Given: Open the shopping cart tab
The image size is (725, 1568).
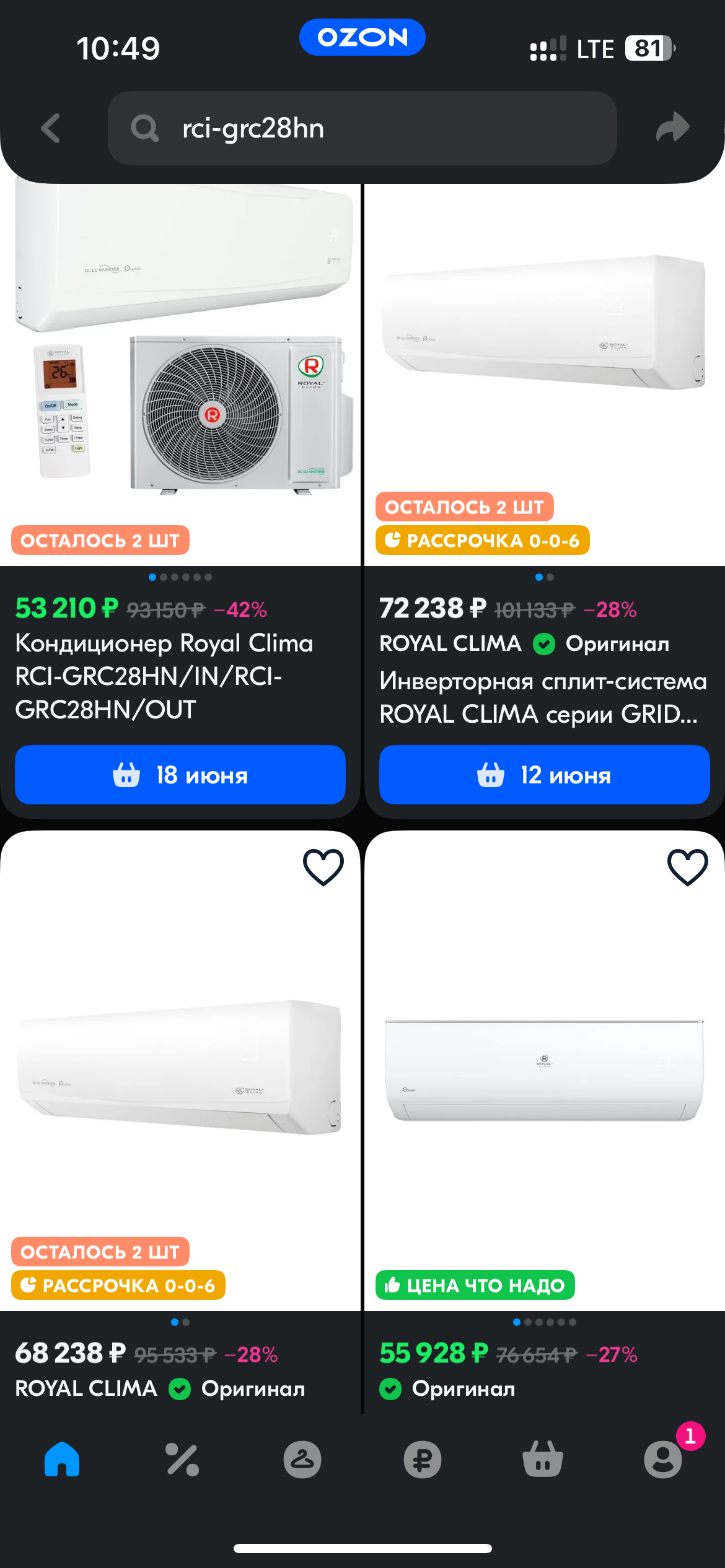Looking at the screenshot, I should (x=543, y=1460).
